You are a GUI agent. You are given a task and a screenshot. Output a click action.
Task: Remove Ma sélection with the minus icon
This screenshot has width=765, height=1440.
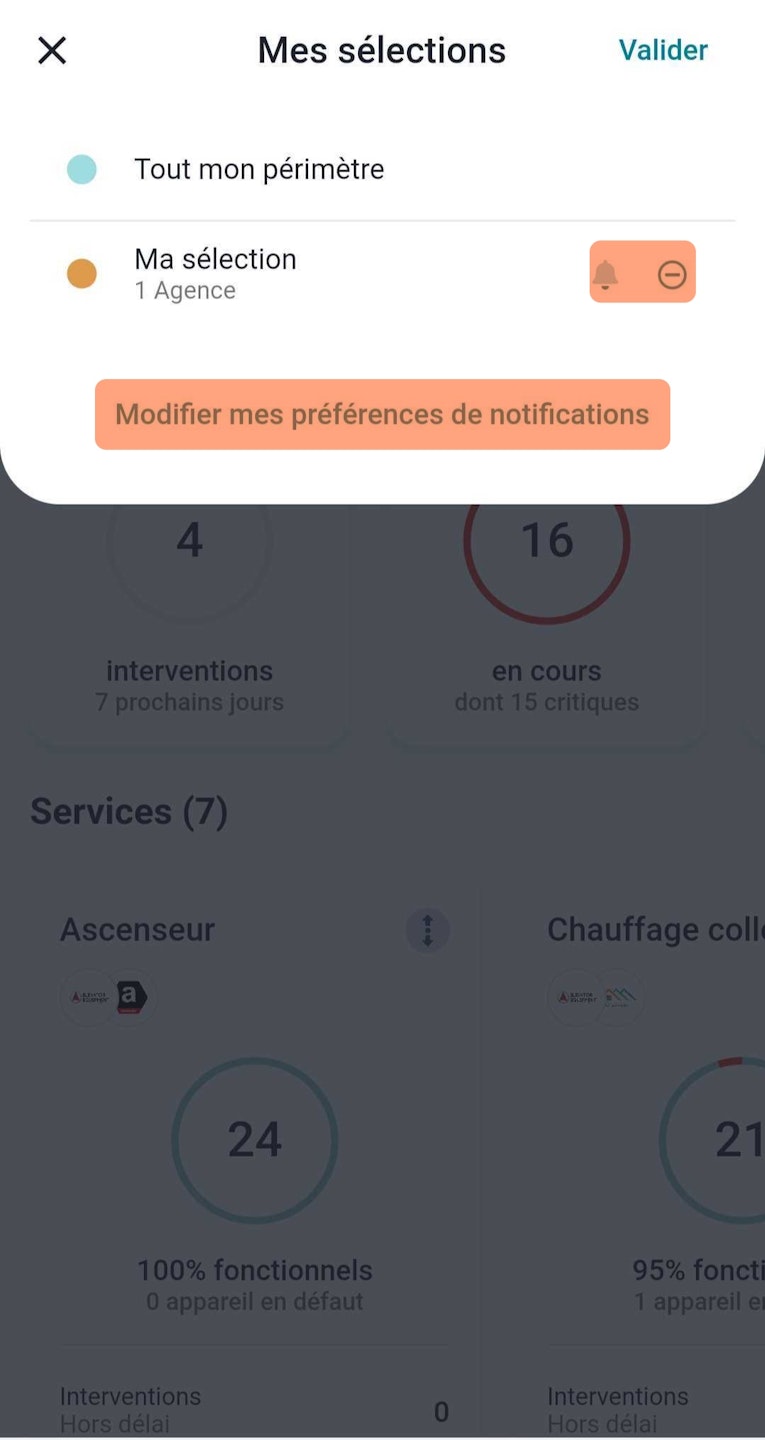click(672, 274)
